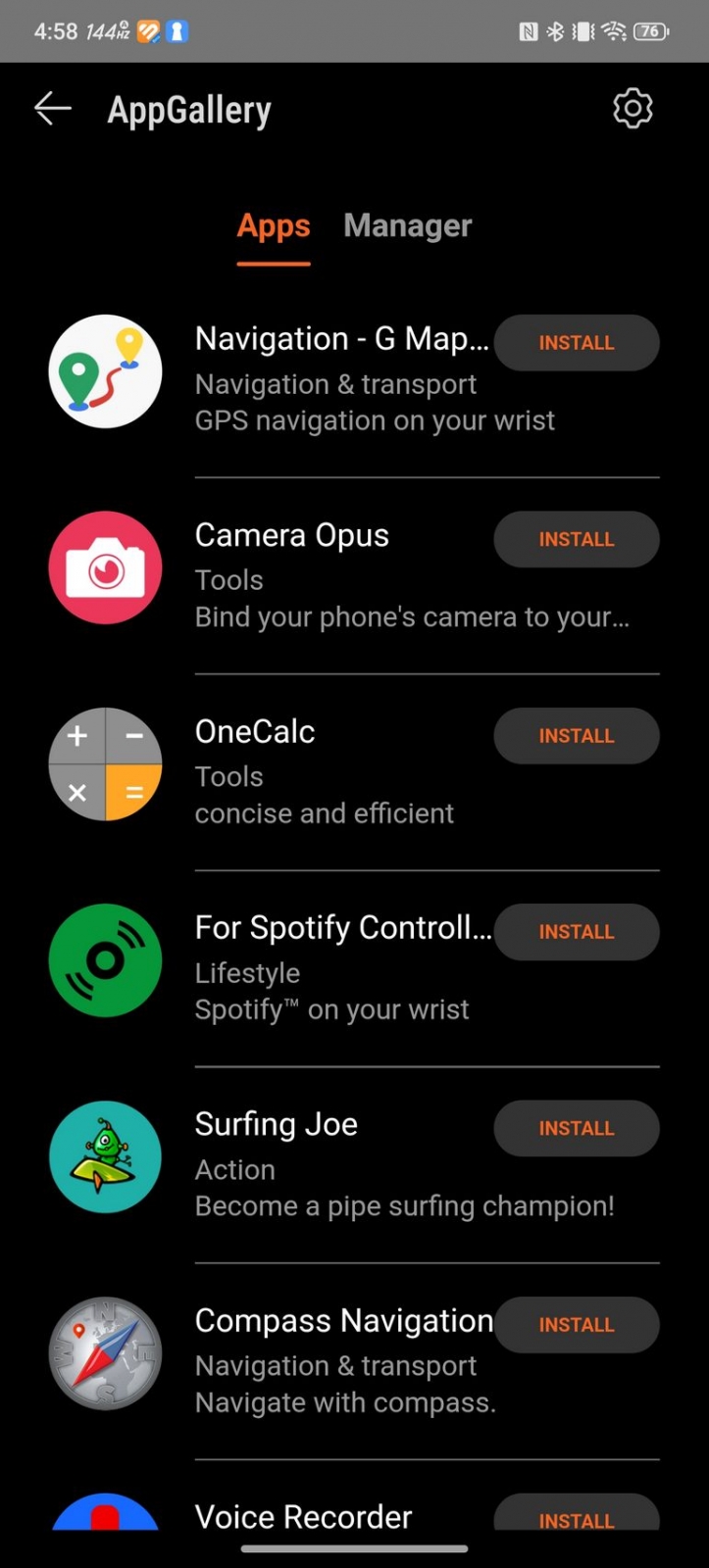Go back using the arrow icon
The height and width of the screenshot is (1568, 709).
click(53, 109)
